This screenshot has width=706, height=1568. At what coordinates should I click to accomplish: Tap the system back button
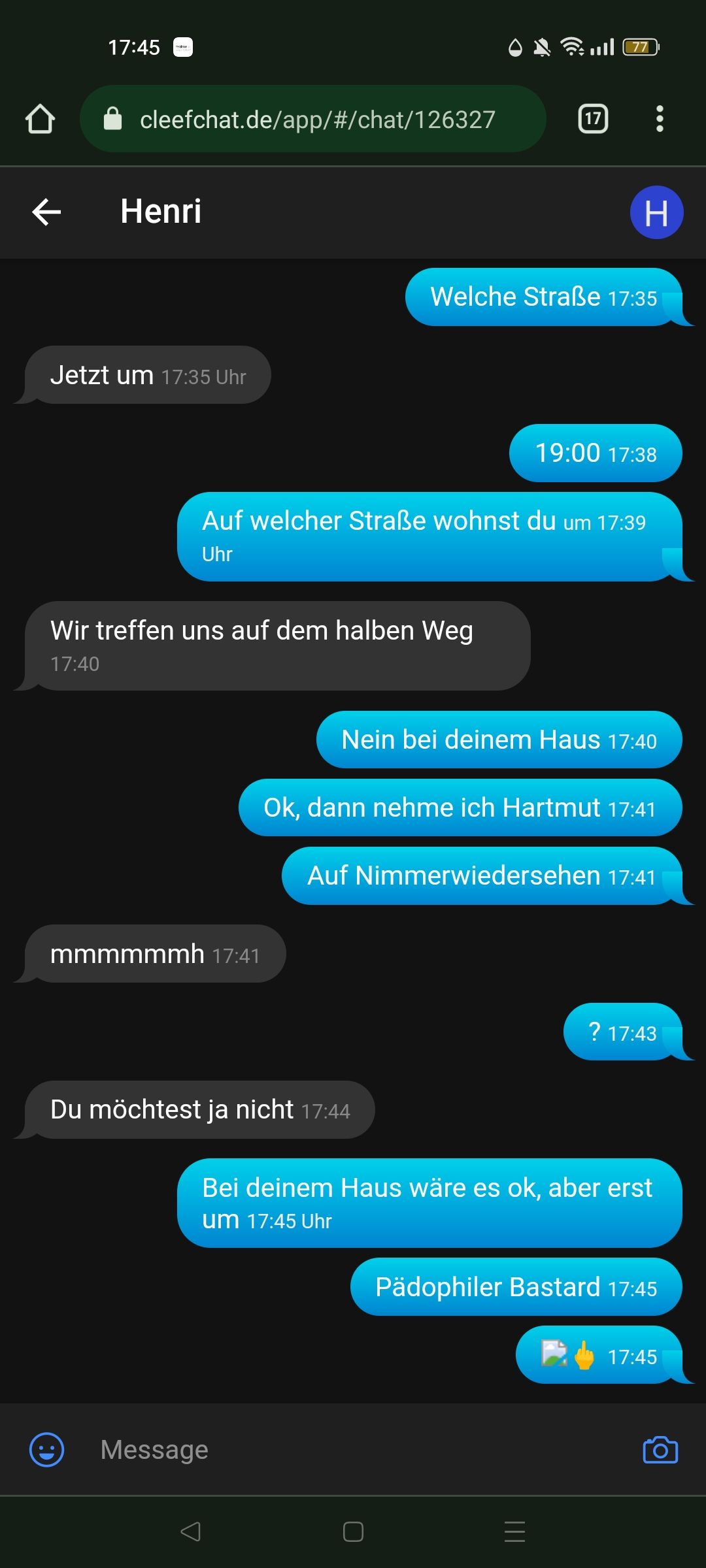tap(190, 1531)
